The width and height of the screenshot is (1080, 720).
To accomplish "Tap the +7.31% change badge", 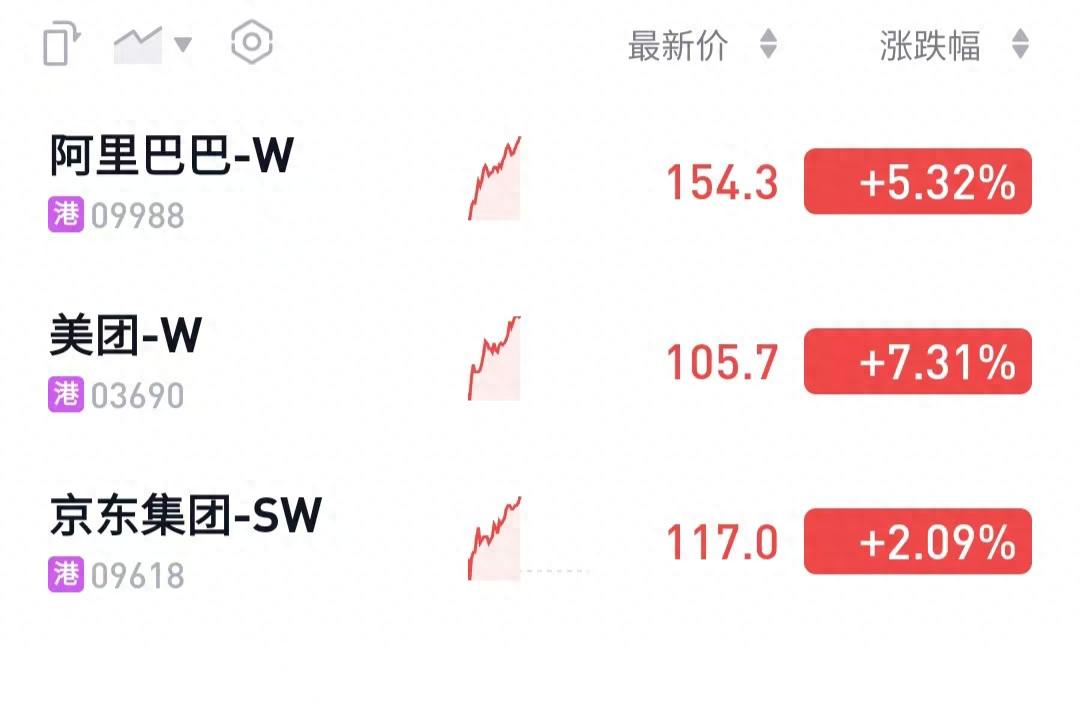I will coord(917,362).
